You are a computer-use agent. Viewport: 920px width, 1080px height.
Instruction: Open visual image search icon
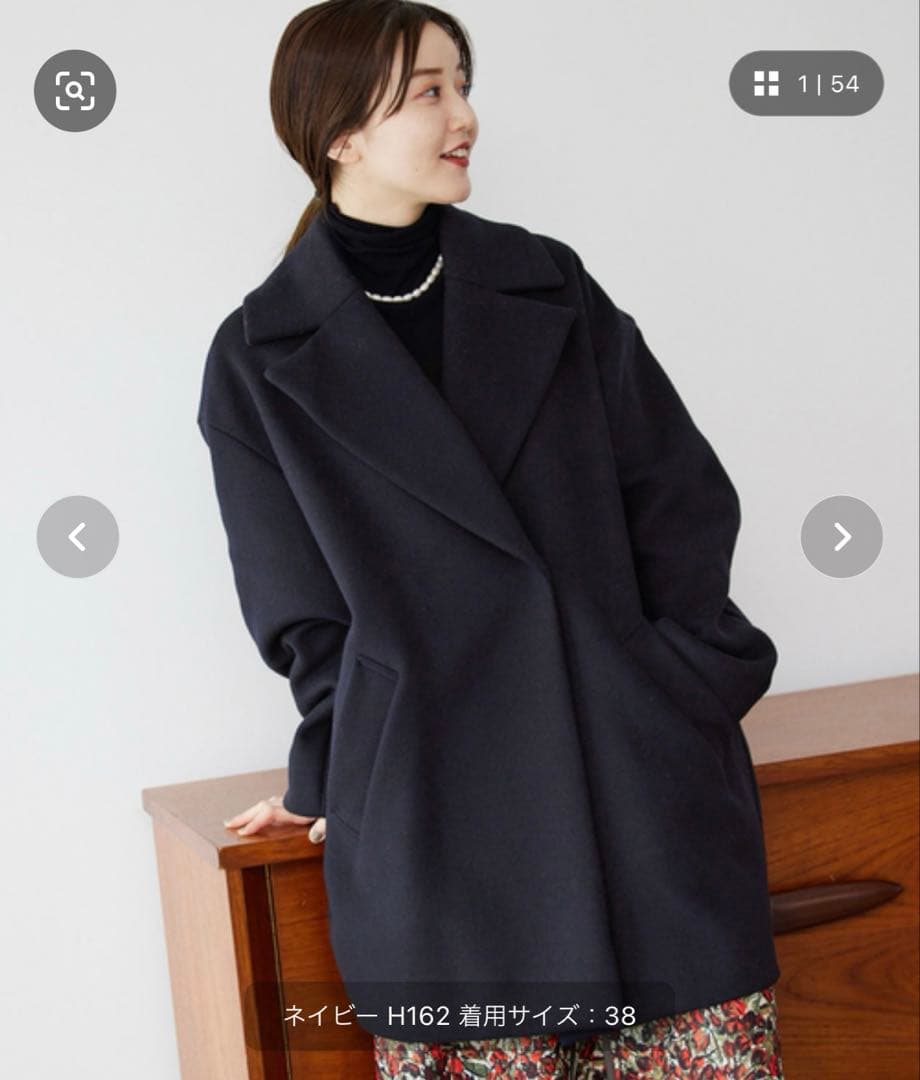tap(75, 91)
